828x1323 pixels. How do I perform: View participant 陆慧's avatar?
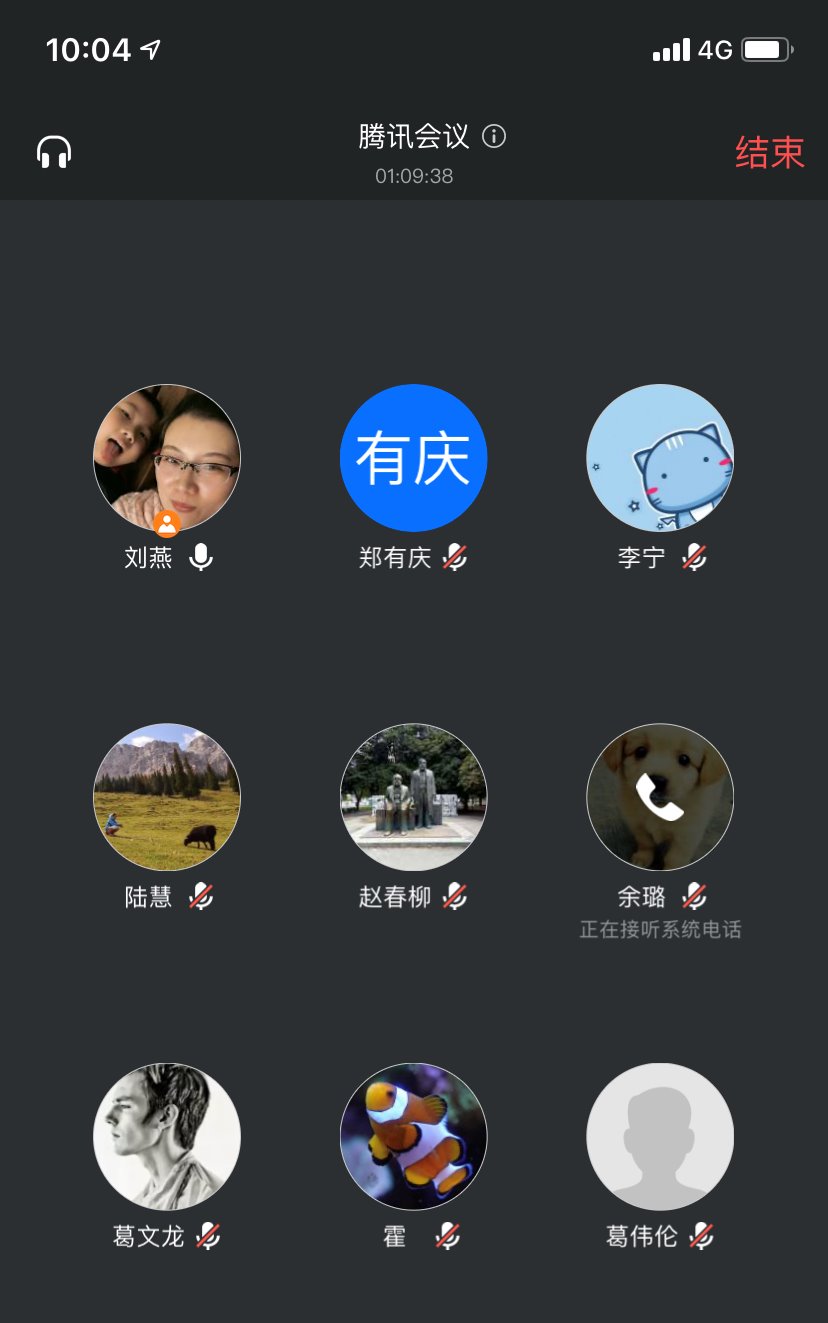[x=167, y=797]
